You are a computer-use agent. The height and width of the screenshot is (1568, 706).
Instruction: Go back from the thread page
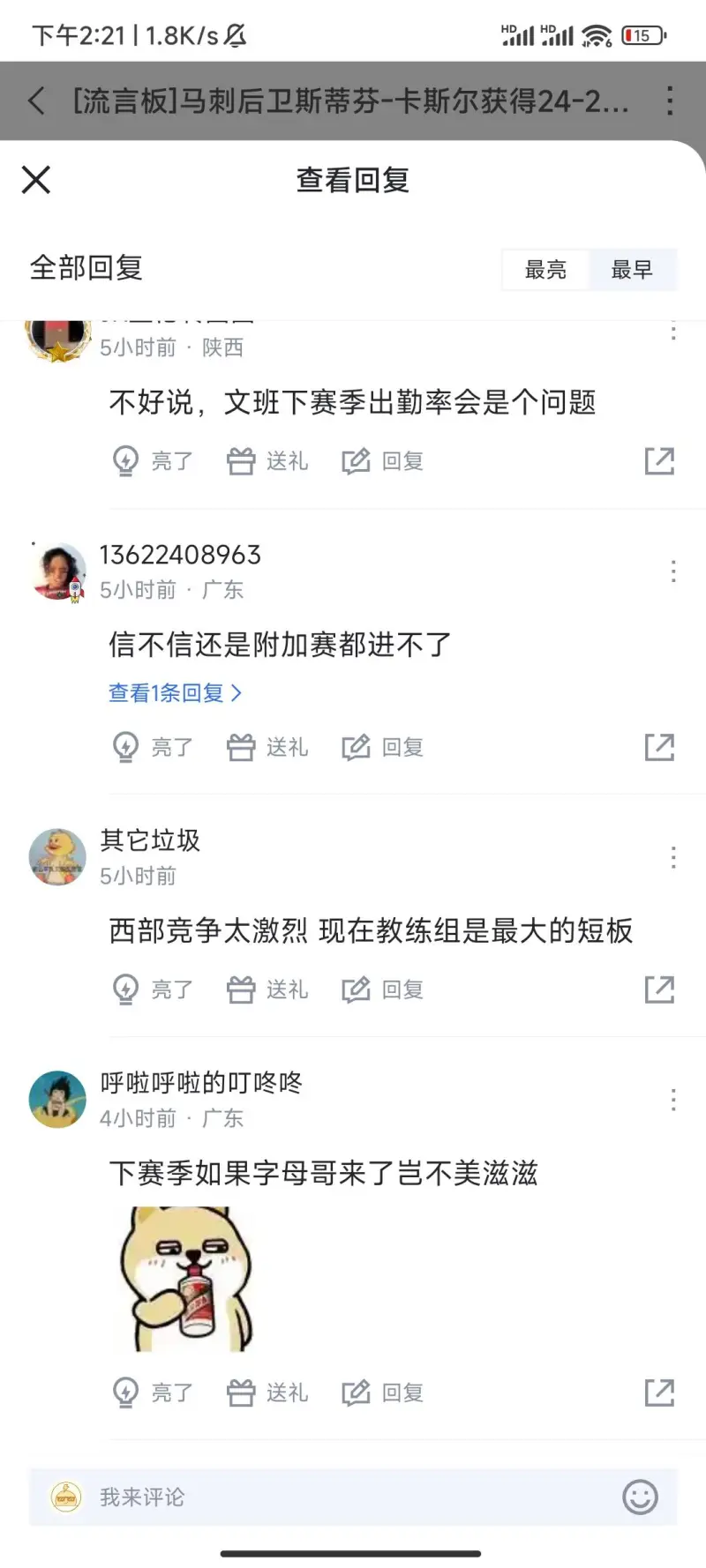pos(36,101)
